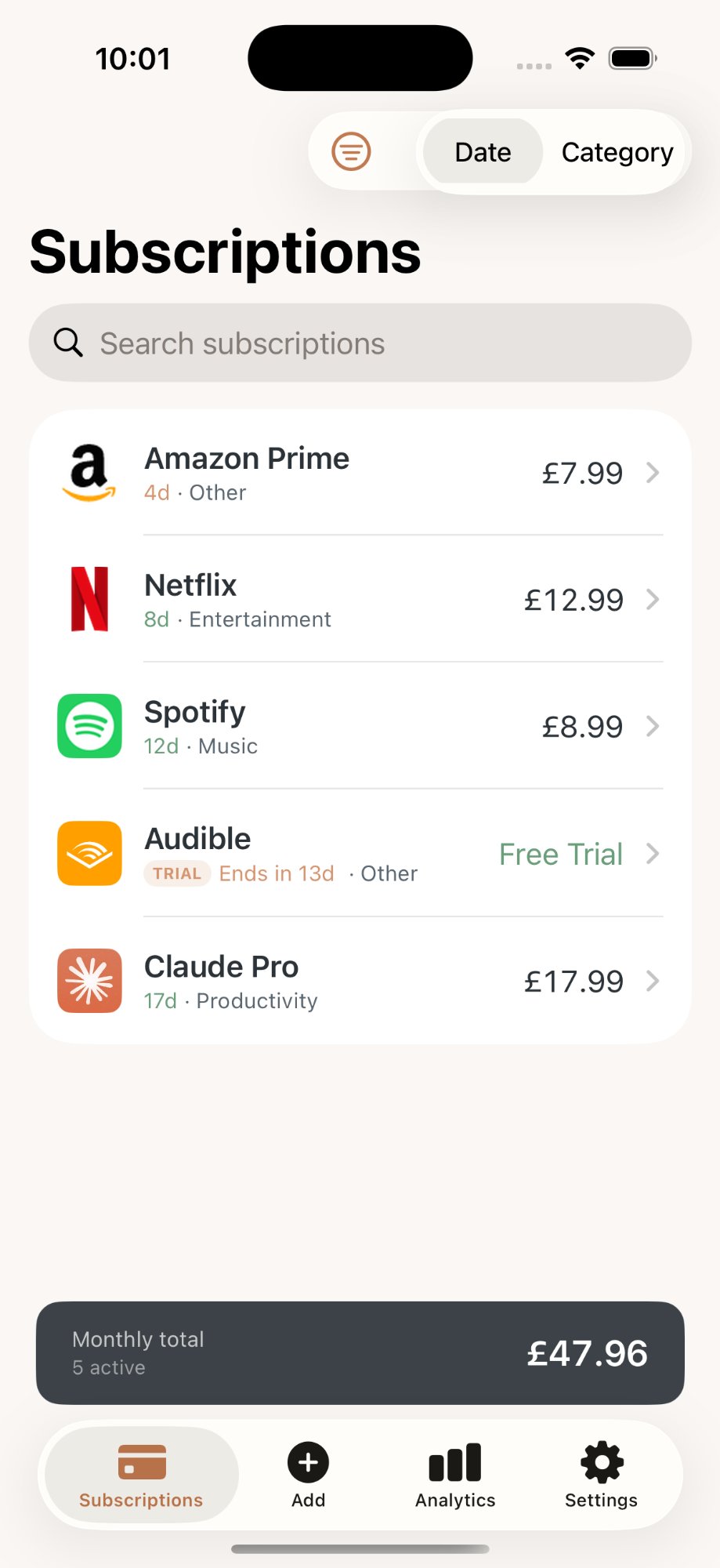Tap the Analytics bar chart icon
720x1568 pixels.
(454, 1461)
